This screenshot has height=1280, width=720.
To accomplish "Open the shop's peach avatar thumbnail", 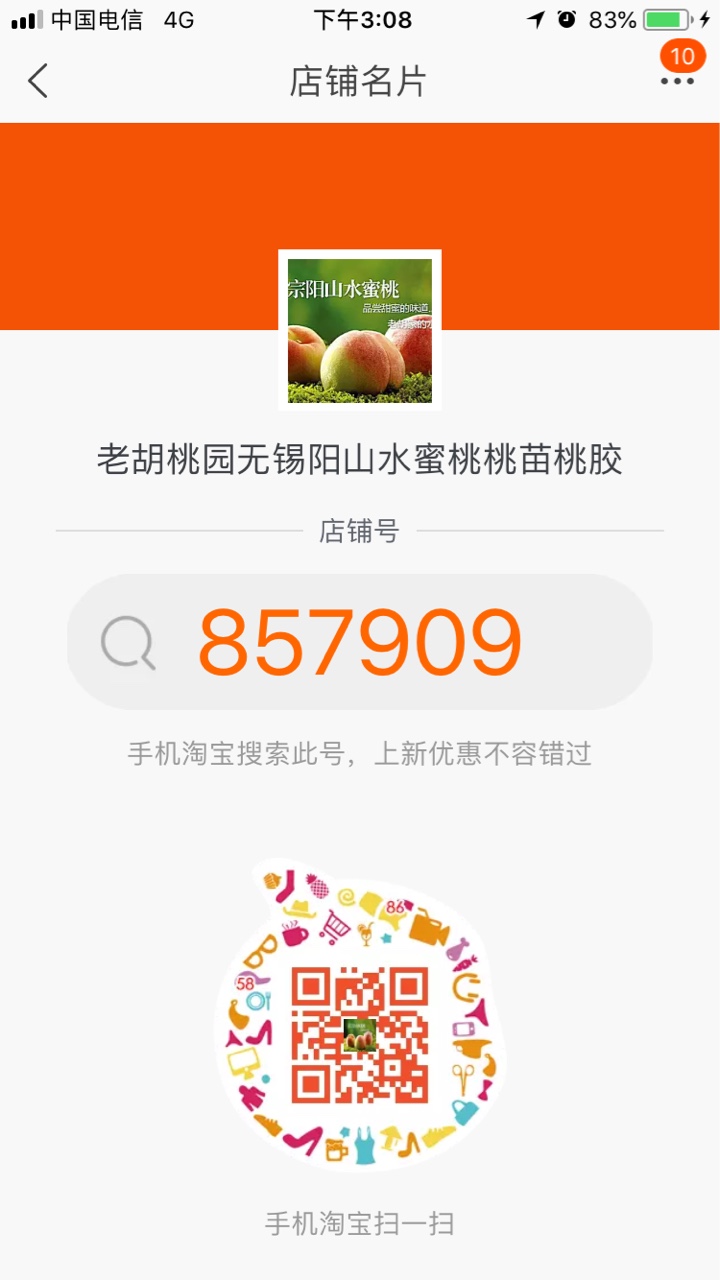I will [360, 330].
